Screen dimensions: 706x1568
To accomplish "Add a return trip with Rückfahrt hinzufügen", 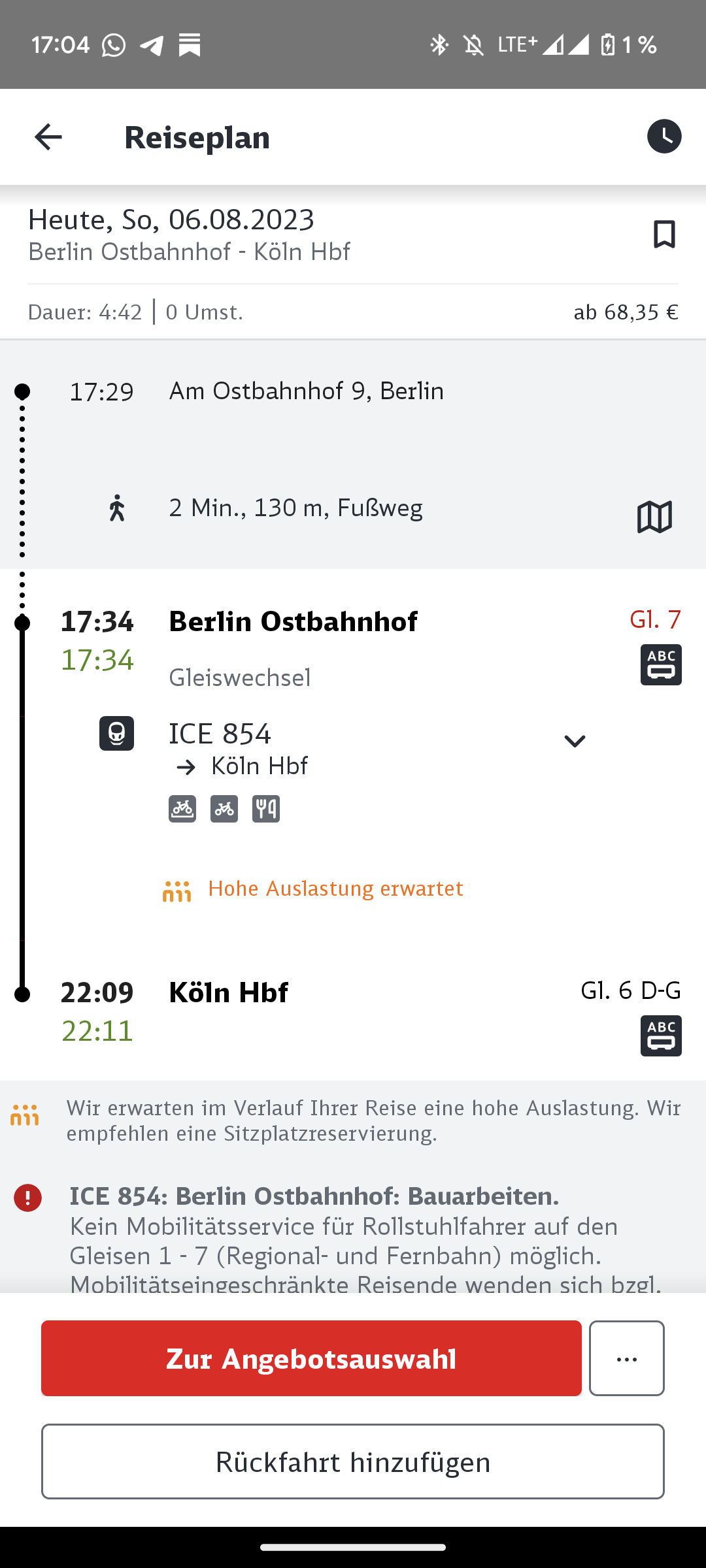I will tap(353, 1462).
